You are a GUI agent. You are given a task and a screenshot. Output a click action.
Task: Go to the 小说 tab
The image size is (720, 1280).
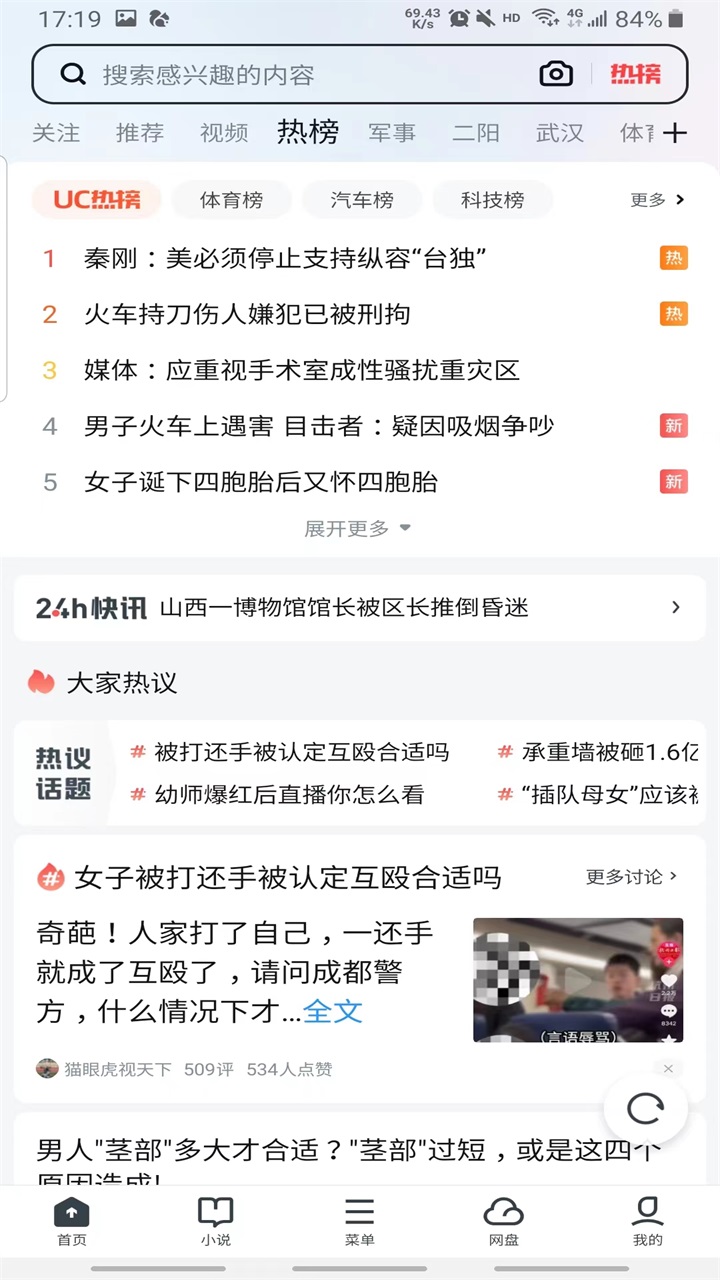(x=215, y=1222)
